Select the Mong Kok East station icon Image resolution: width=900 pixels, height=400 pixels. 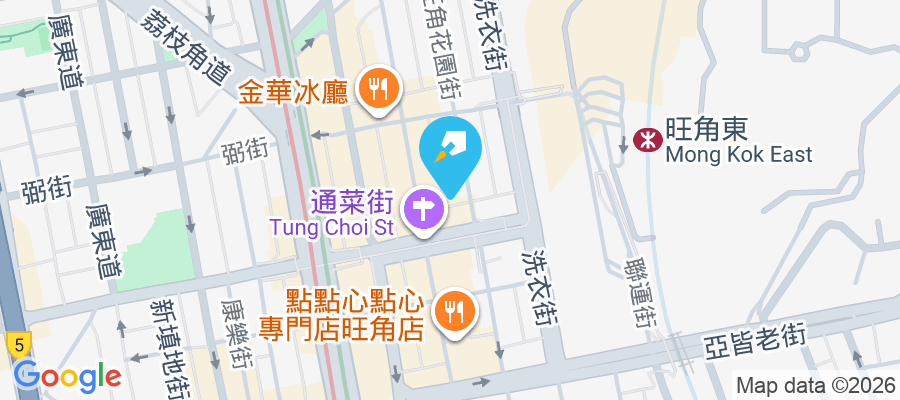pos(648,141)
